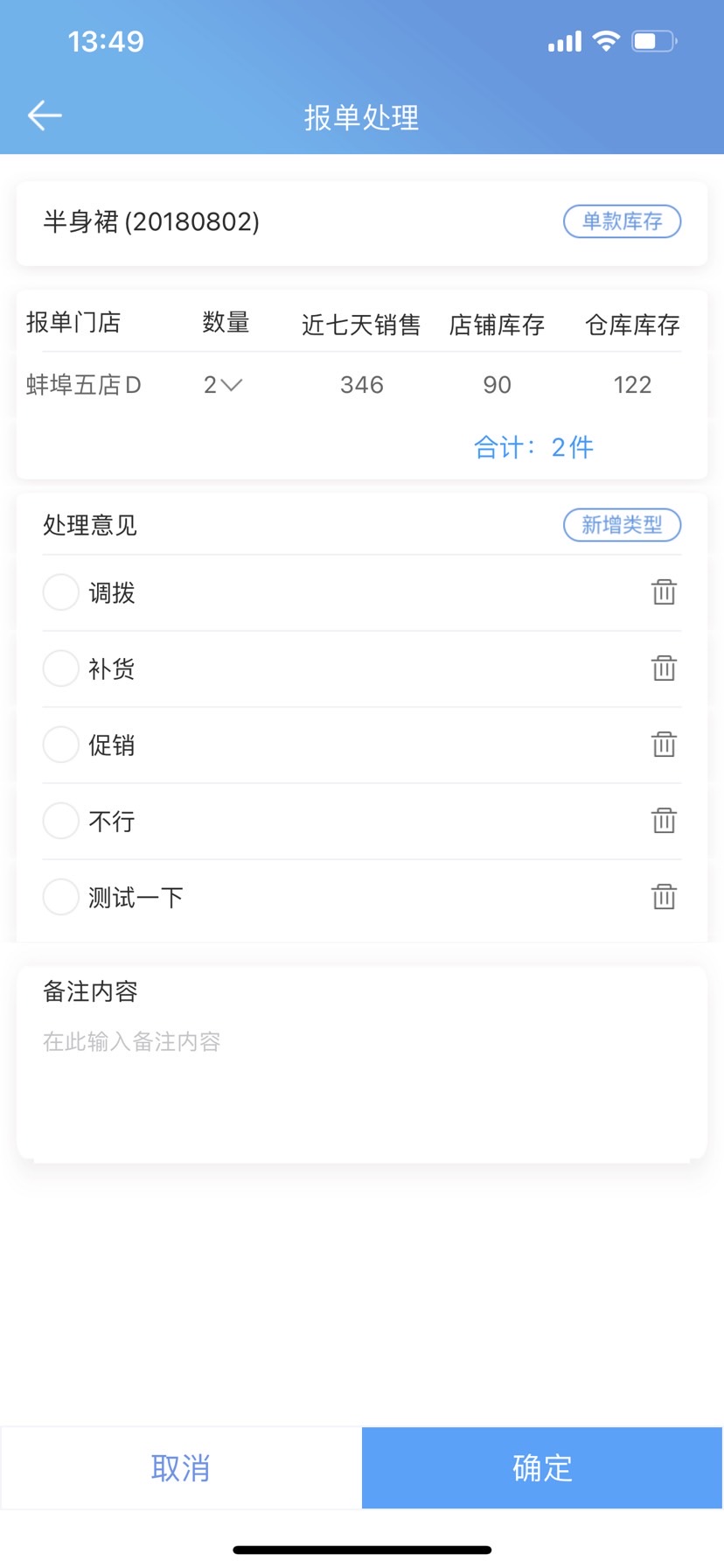Add a new type via 新增类型
Image resolution: width=724 pixels, height=1568 pixels.
(622, 525)
